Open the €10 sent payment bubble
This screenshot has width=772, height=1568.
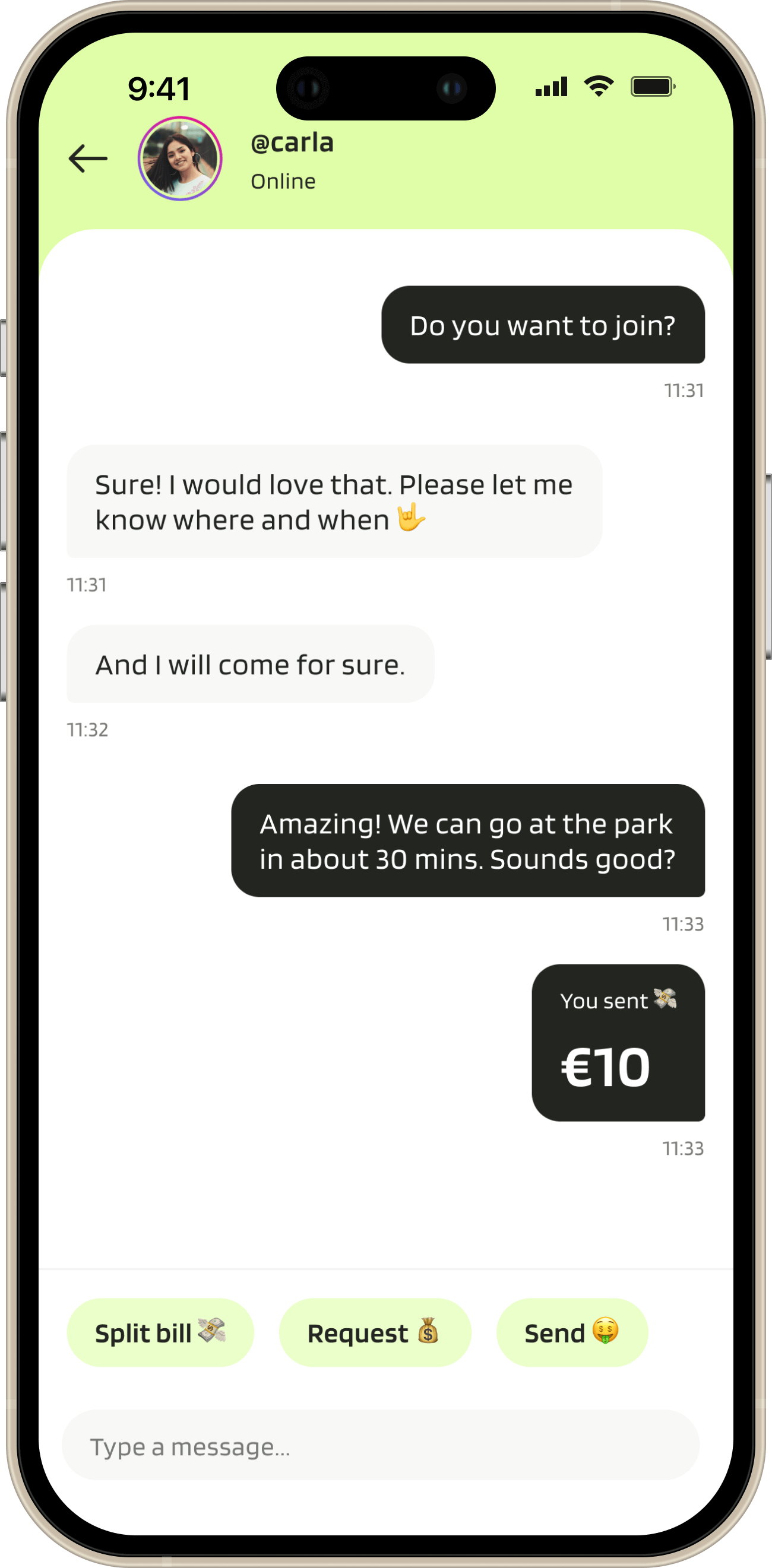point(618,1042)
